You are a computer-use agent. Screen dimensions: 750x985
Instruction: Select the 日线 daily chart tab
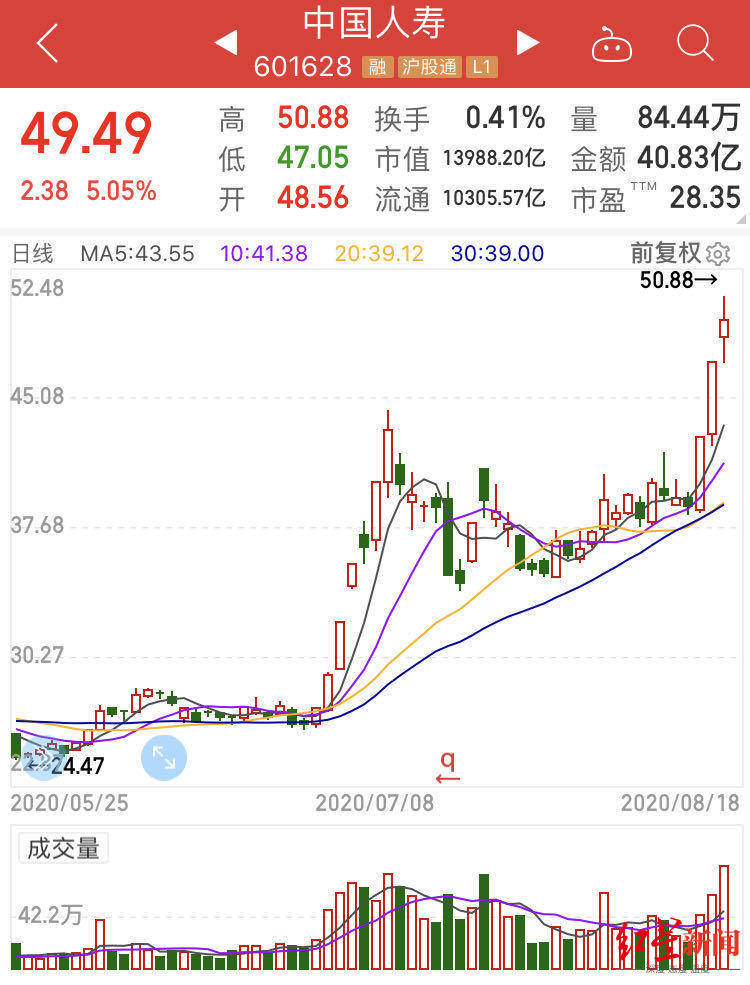click(31, 254)
